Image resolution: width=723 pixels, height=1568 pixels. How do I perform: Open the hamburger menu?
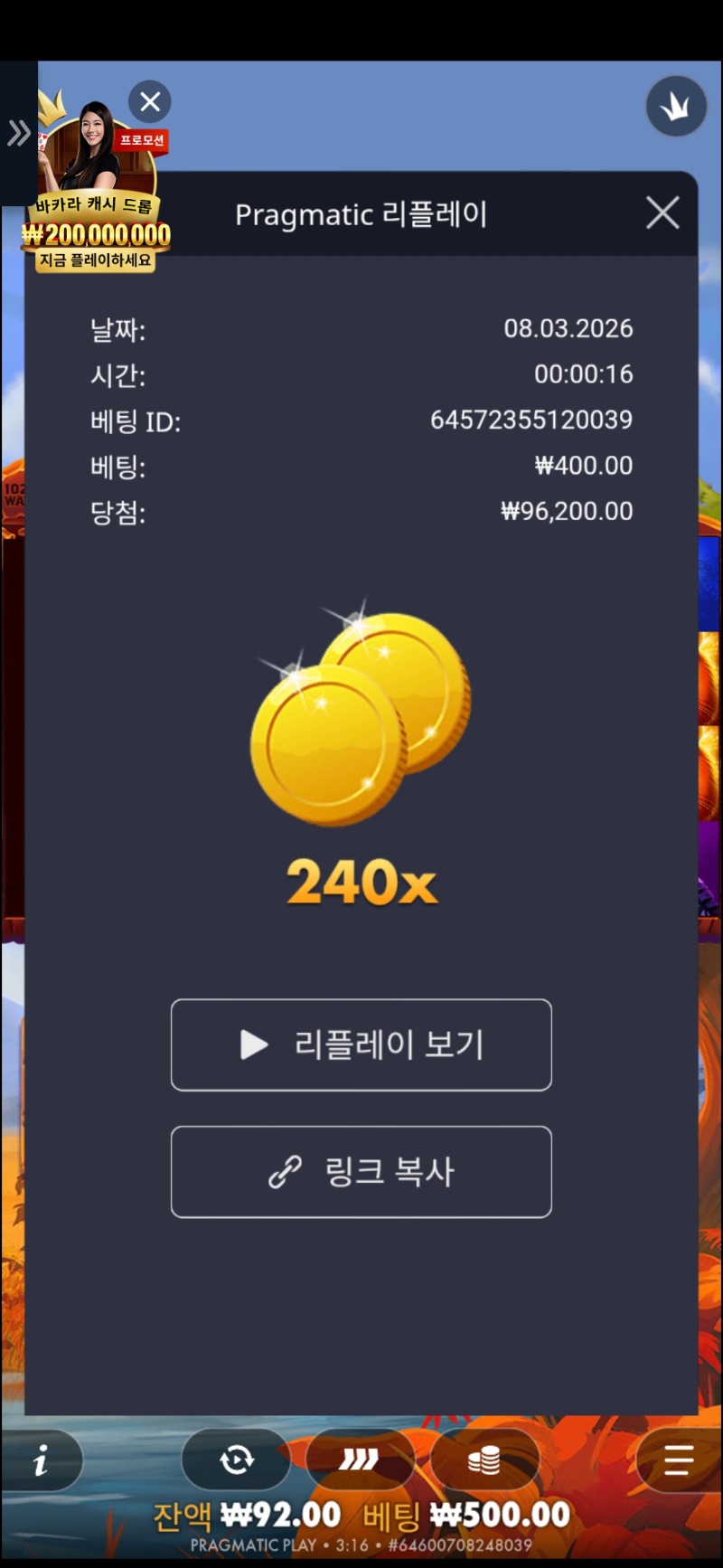click(678, 1459)
